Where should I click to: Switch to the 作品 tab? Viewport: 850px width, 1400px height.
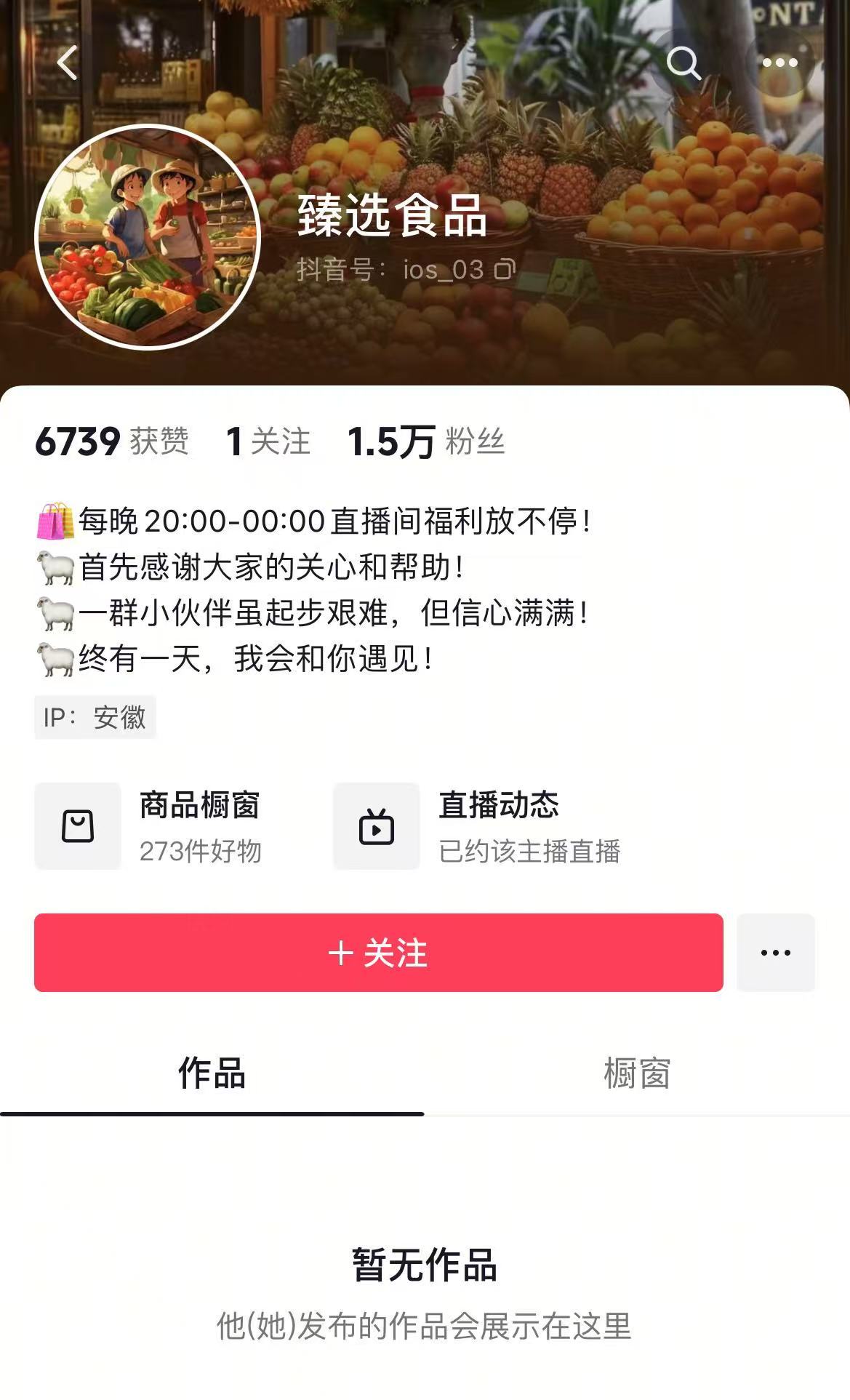click(x=212, y=1074)
